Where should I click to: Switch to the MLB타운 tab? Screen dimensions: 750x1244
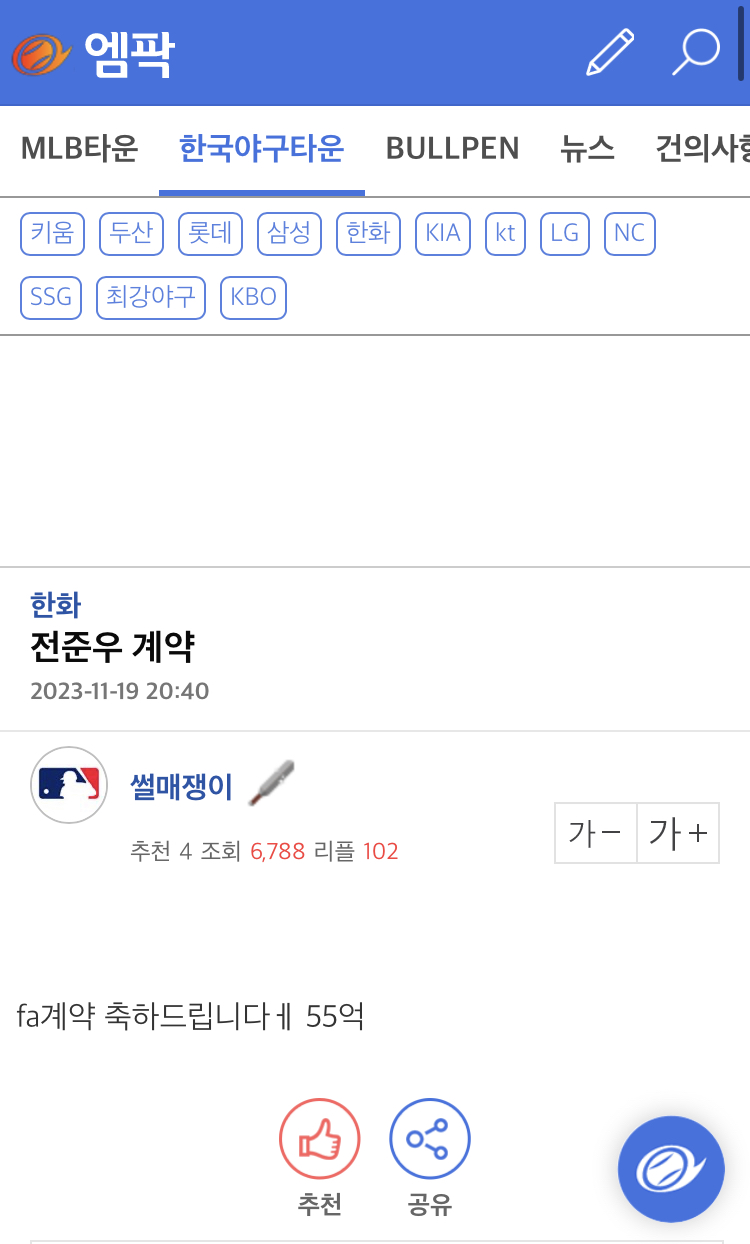click(x=79, y=149)
